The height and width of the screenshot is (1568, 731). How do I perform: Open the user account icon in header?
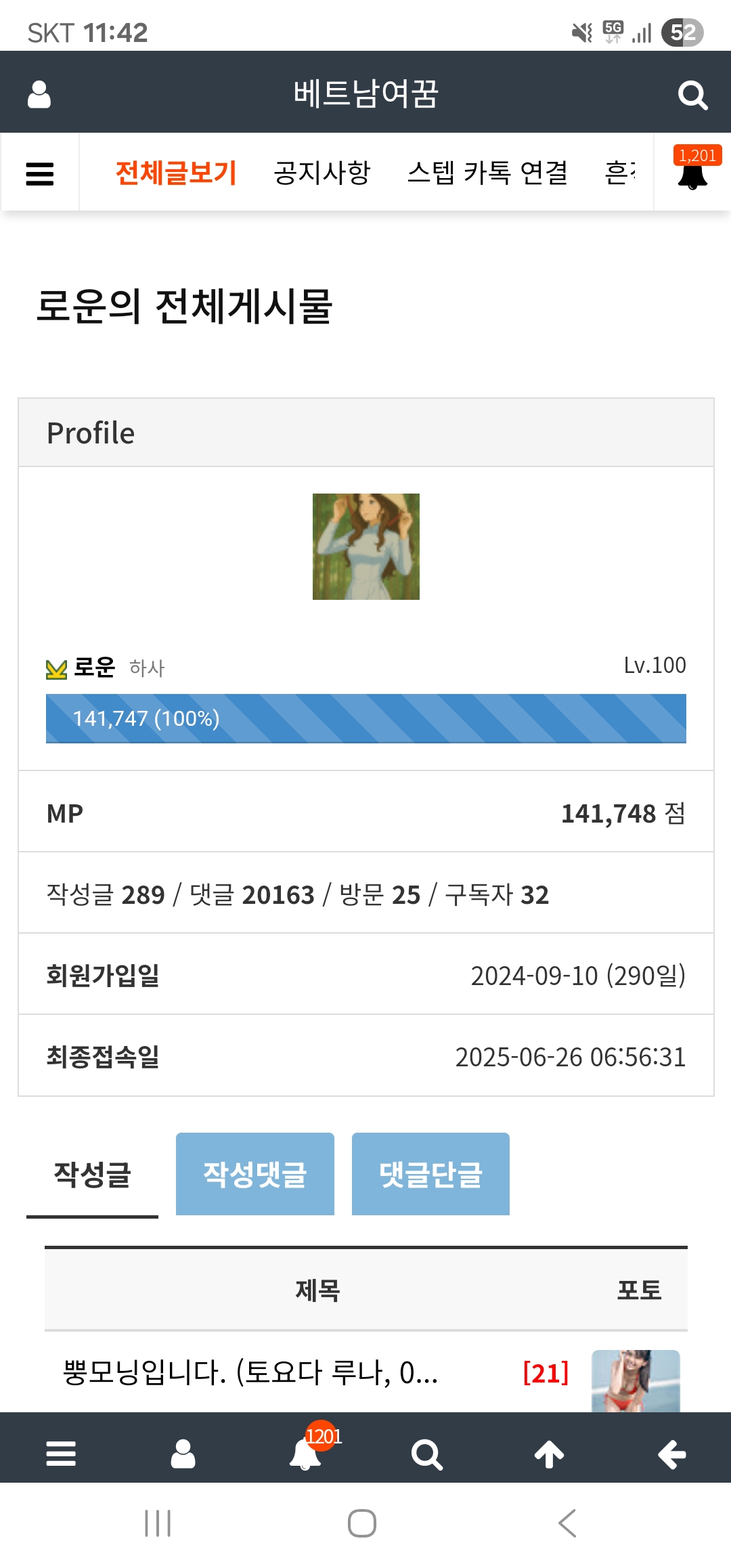pos(39,94)
